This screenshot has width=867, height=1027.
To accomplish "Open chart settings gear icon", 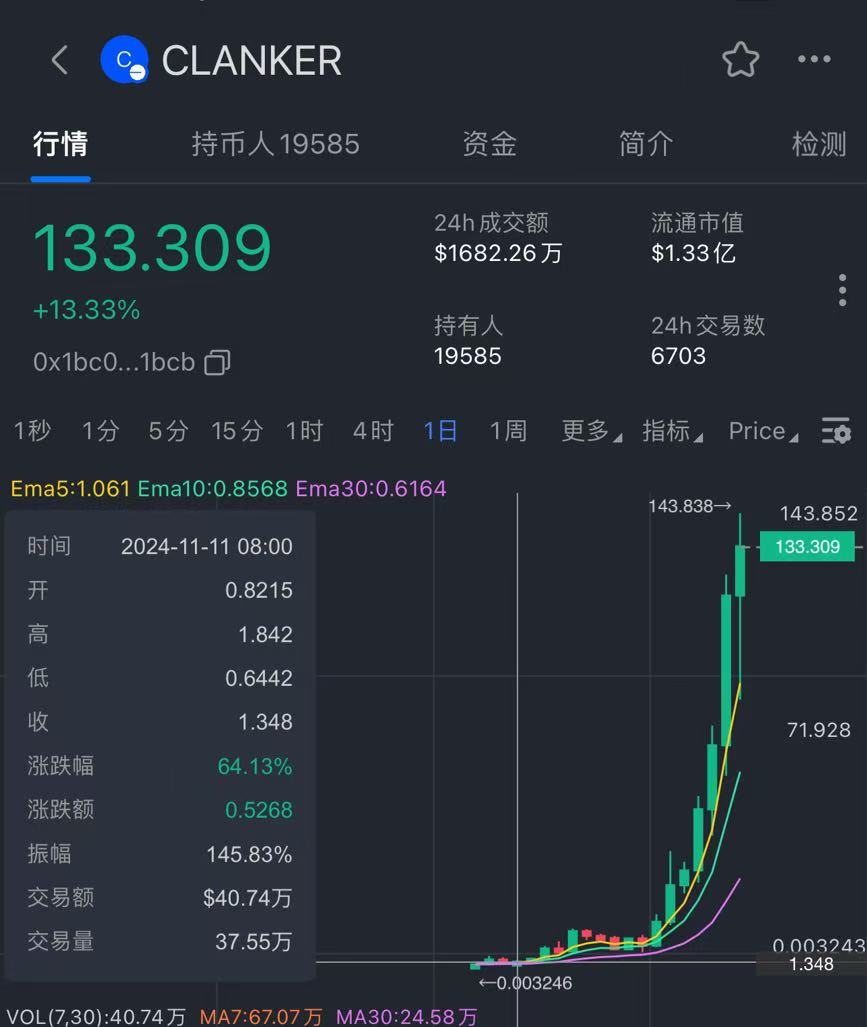I will [x=836, y=431].
